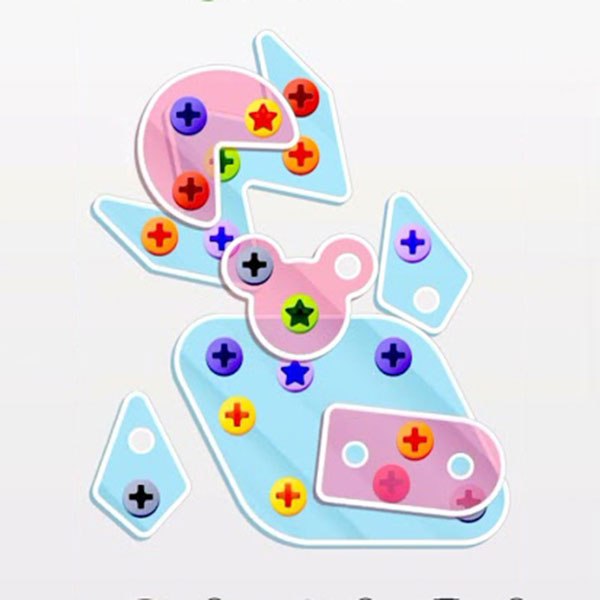Unscrew the purple screw on the right diamond piece

click(x=412, y=241)
